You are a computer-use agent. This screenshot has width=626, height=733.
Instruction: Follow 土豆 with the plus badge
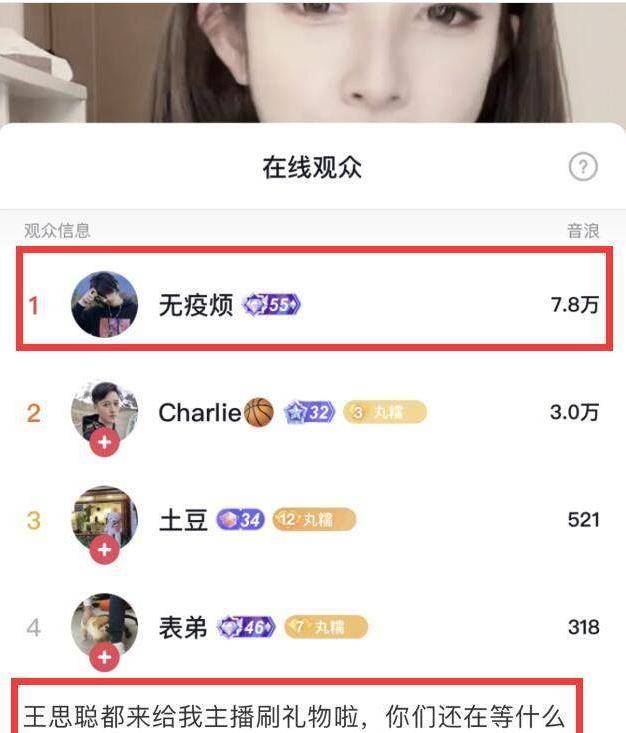(x=104, y=549)
